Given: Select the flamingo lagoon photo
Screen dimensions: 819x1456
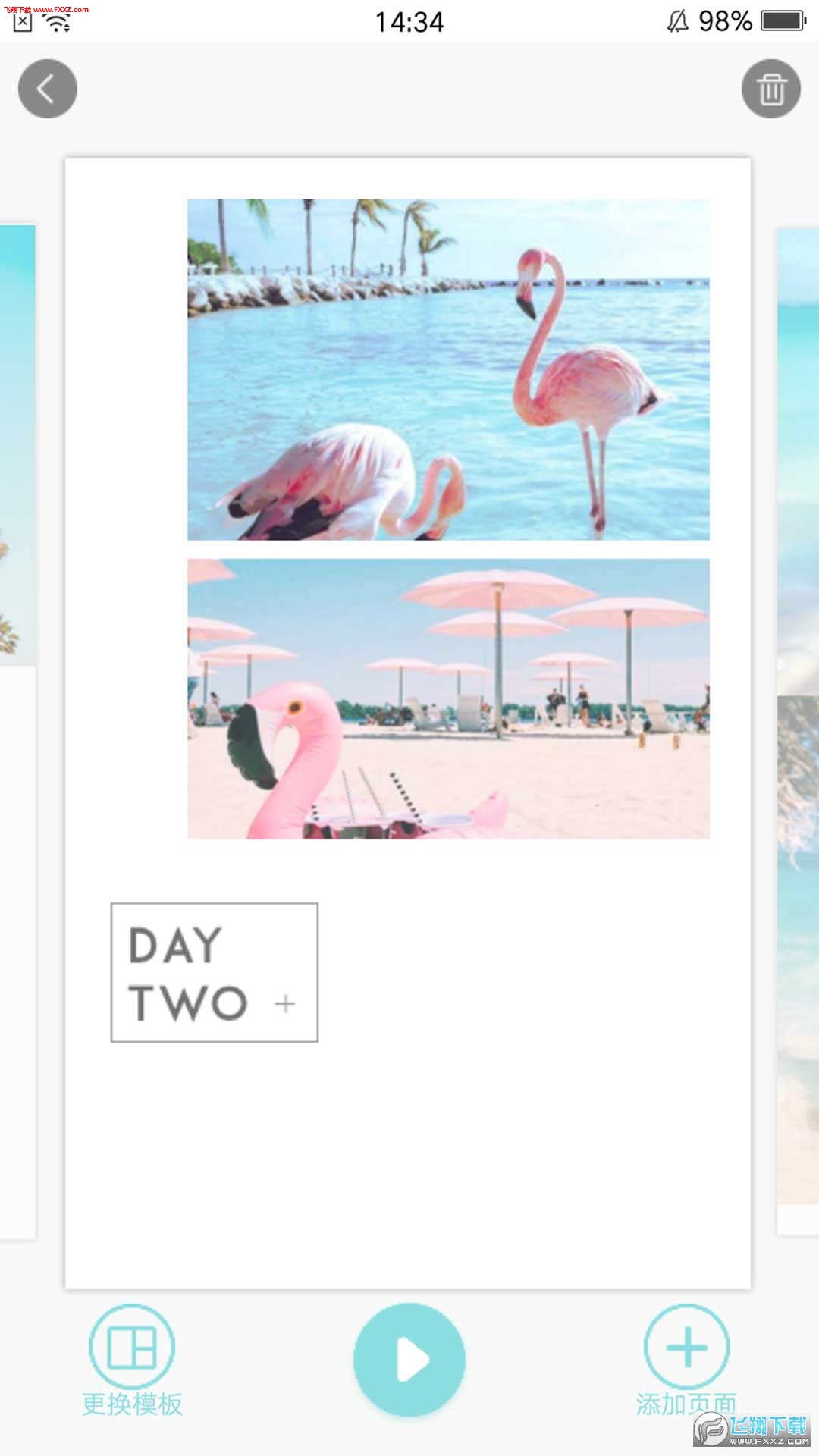Looking at the screenshot, I should tap(448, 369).
